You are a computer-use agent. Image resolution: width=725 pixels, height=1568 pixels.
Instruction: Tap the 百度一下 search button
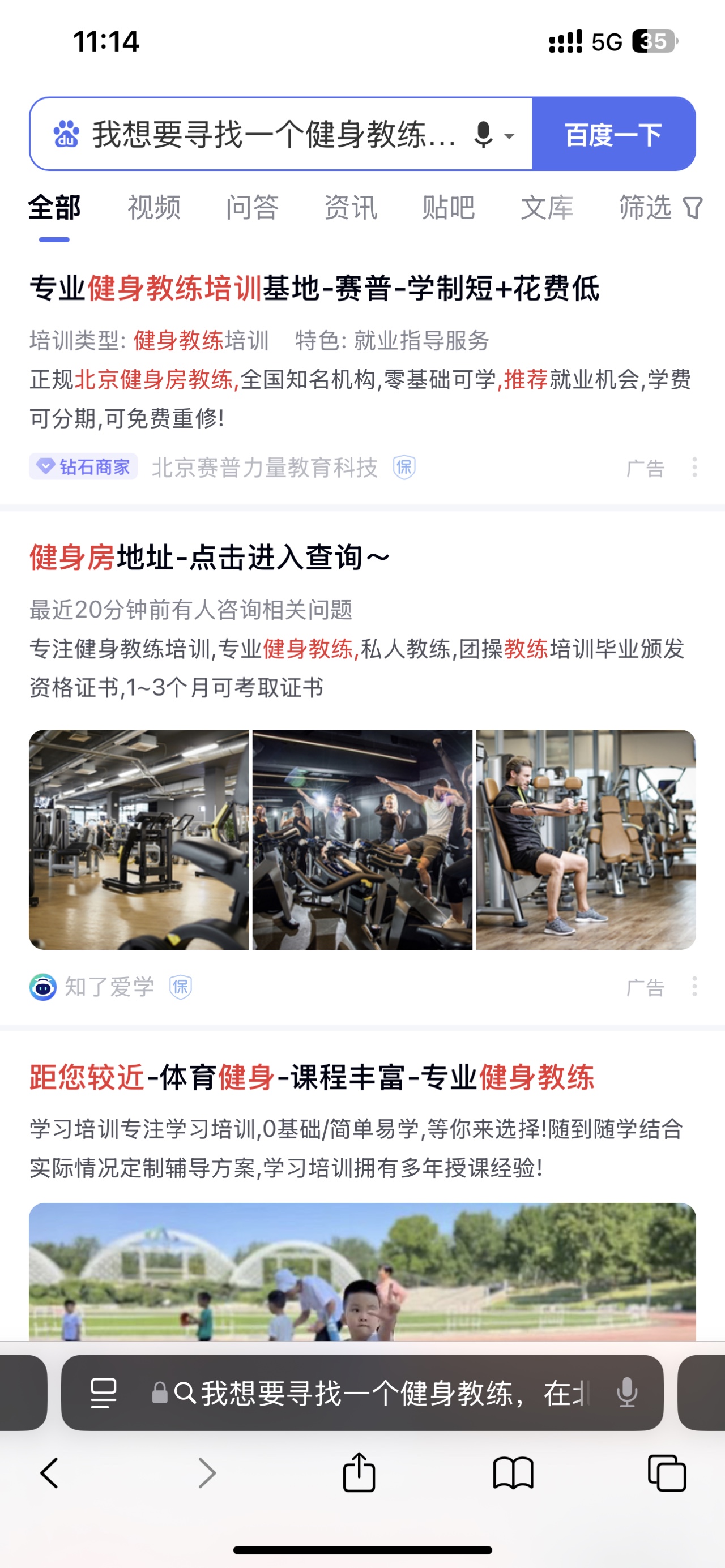pyautogui.click(x=613, y=134)
